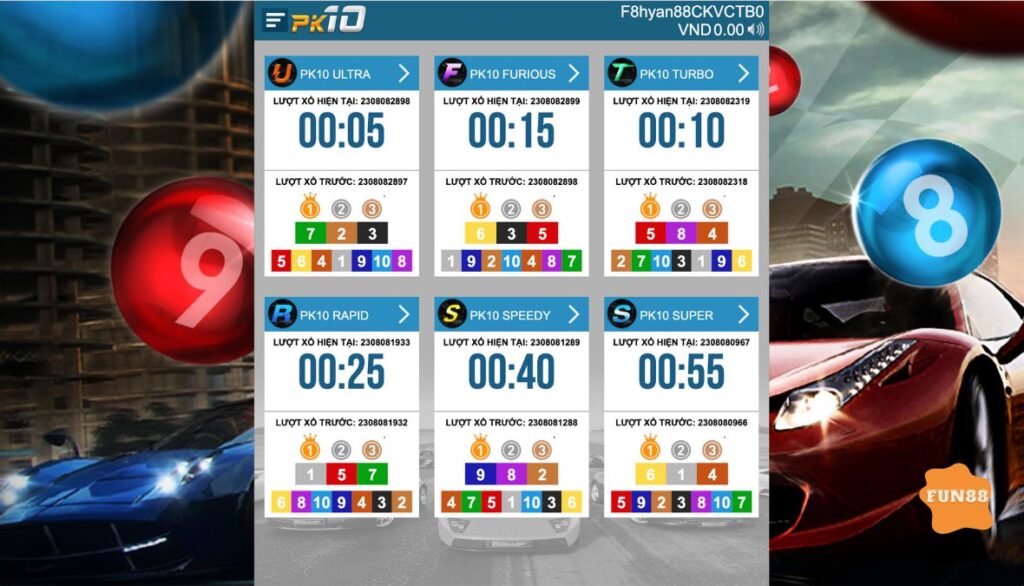Open the PK10 SUPER game
Screen dimensions: 1024x586
pyautogui.click(x=681, y=315)
